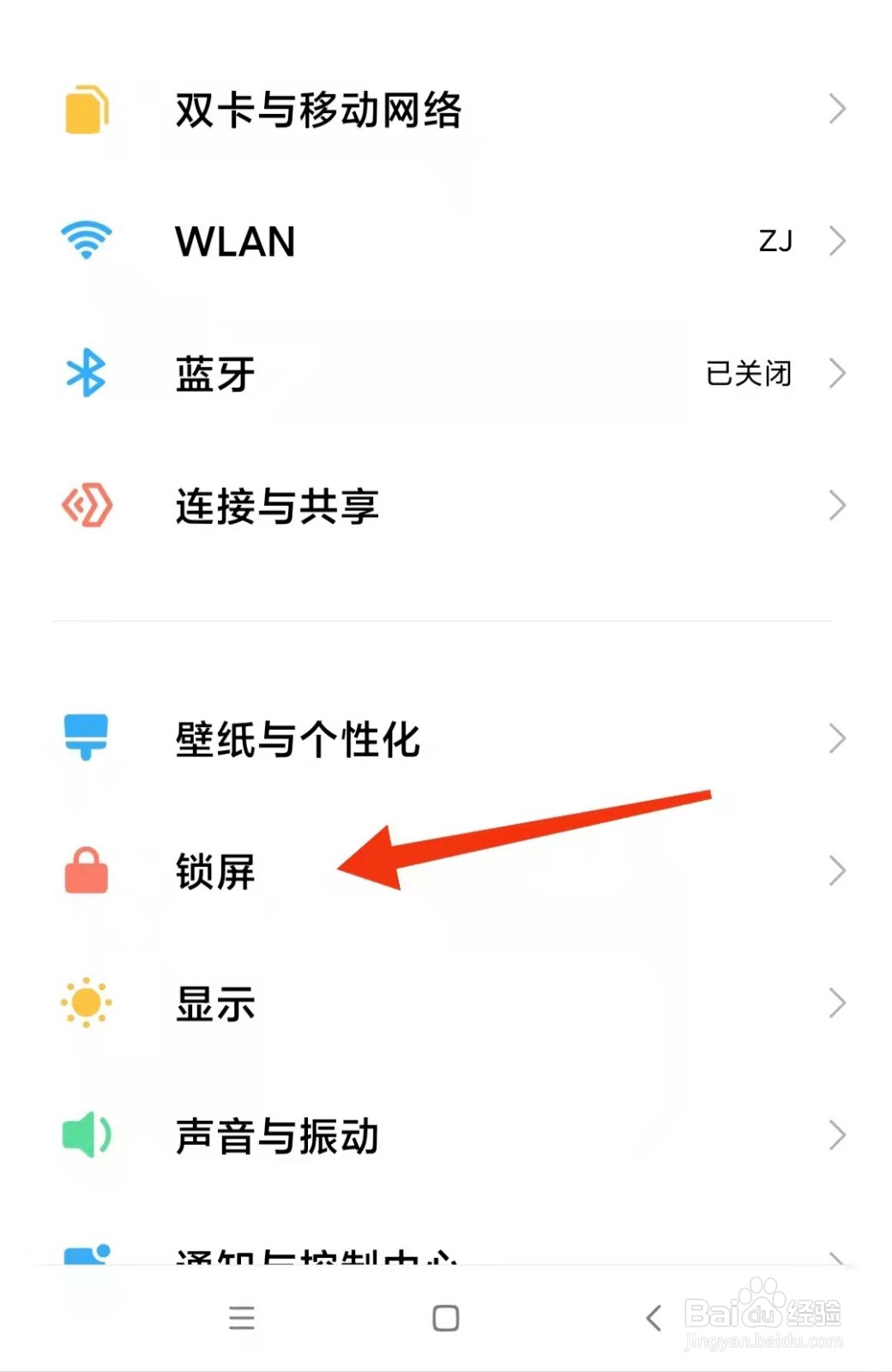Tap the green speaker icon
Screen dimensions: 892x1372
86,1134
